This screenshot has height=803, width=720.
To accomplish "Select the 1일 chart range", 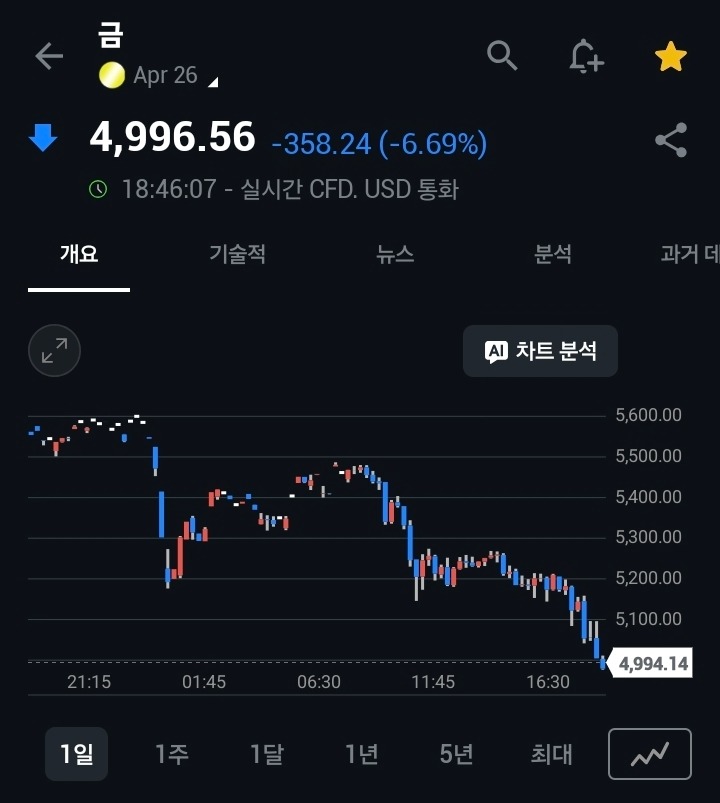I will coord(76,754).
